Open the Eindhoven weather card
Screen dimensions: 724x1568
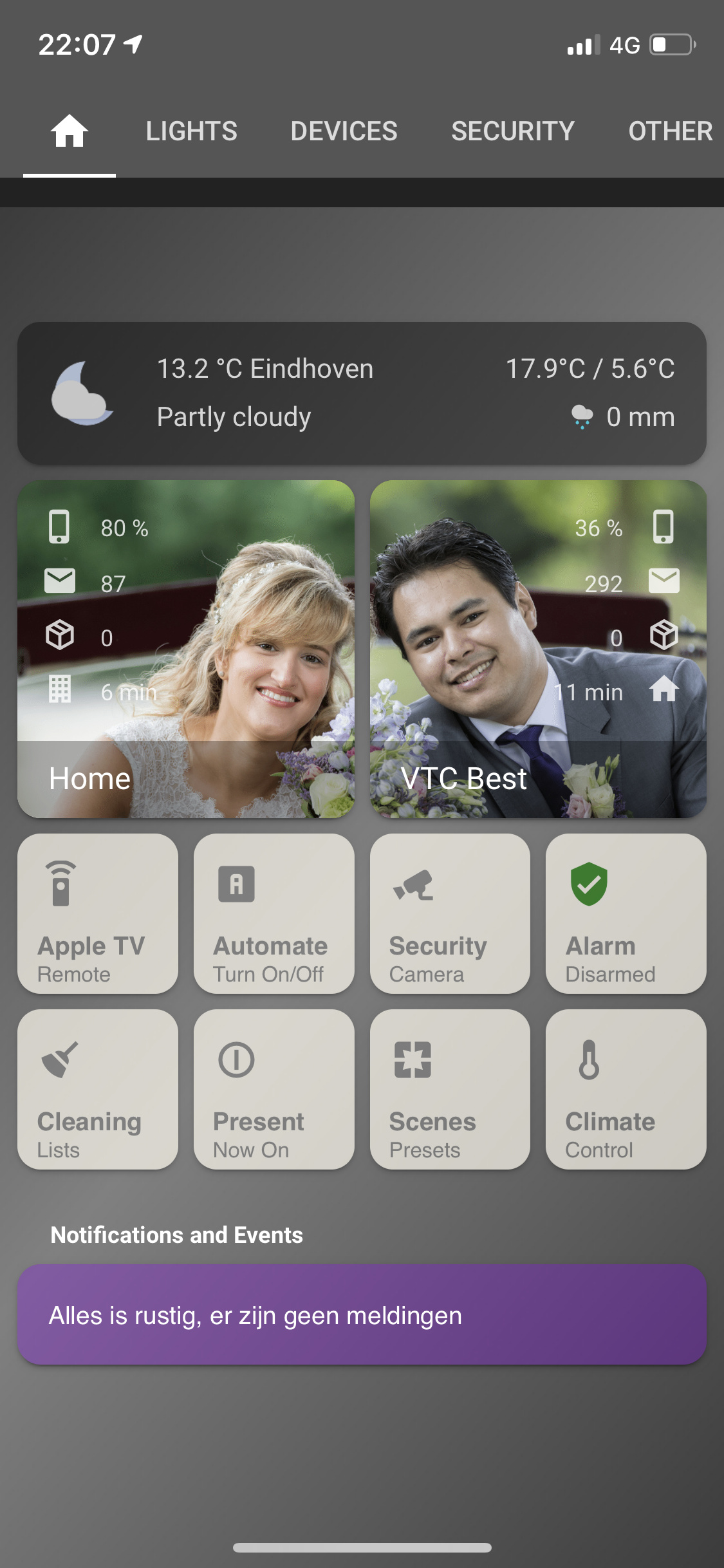362,393
